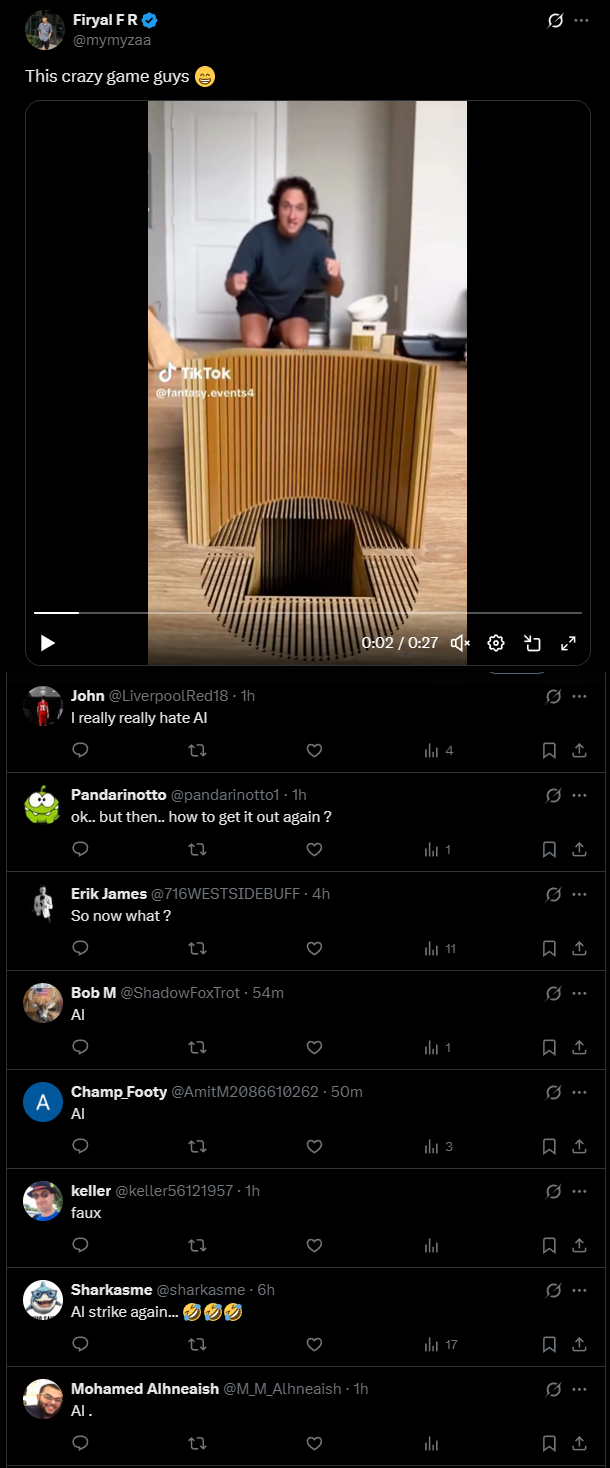Open picture-in-picture for the video
This screenshot has height=1468, width=610.
pos(532,643)
